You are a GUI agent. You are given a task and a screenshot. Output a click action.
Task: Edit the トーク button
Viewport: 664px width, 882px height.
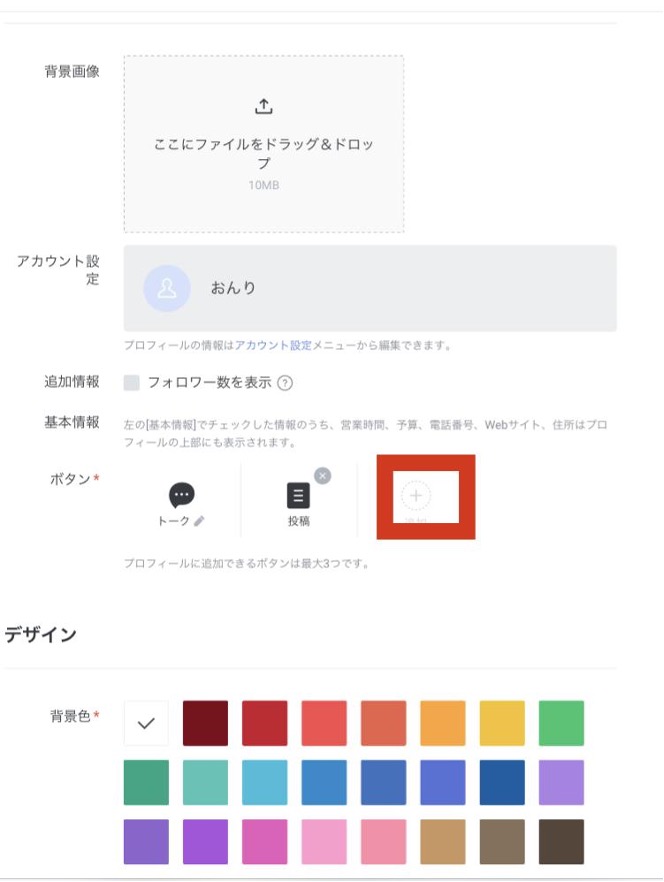tap(199, 521)
